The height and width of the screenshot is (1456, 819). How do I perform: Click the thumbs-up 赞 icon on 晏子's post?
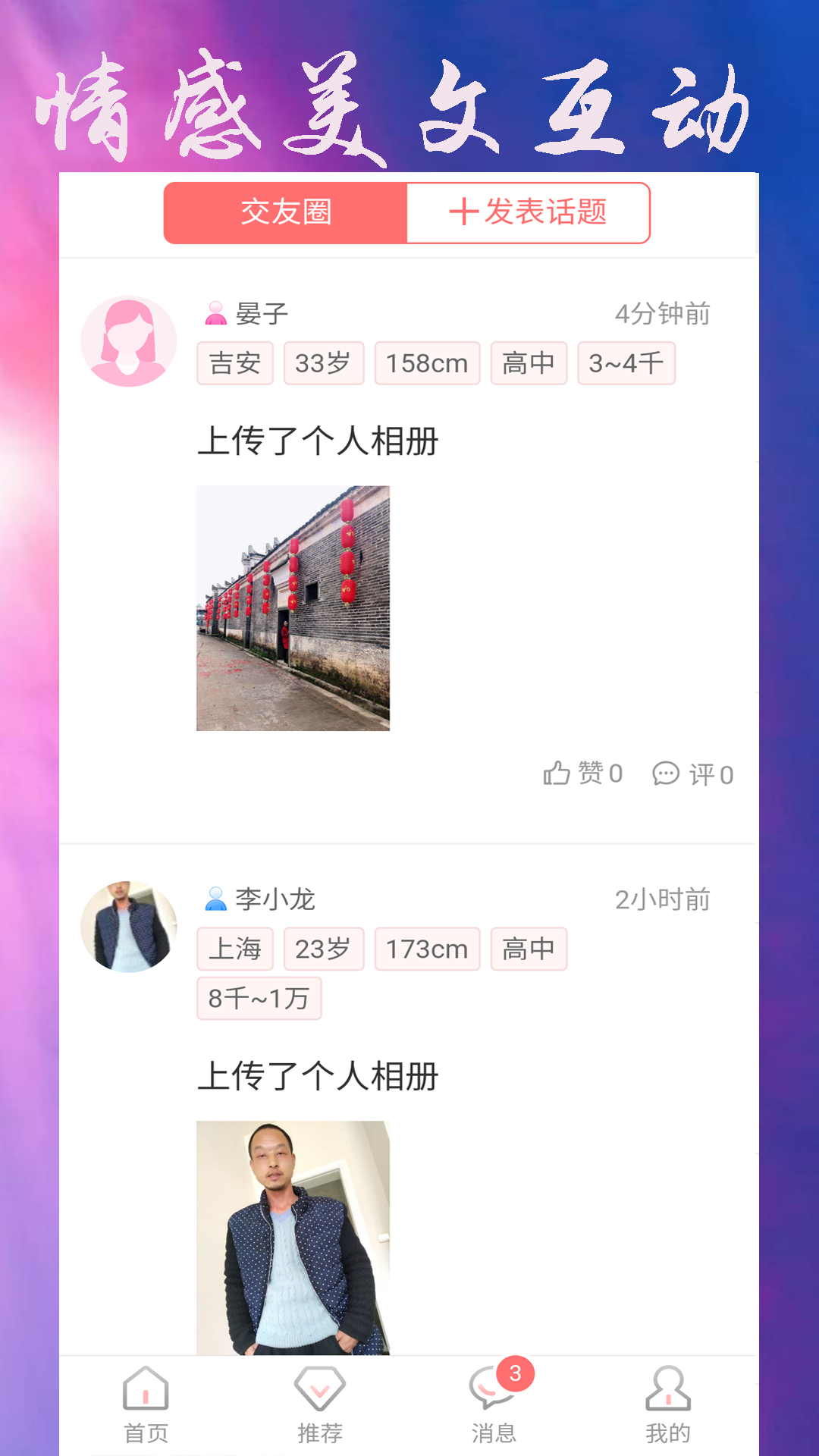click(559, 773)
